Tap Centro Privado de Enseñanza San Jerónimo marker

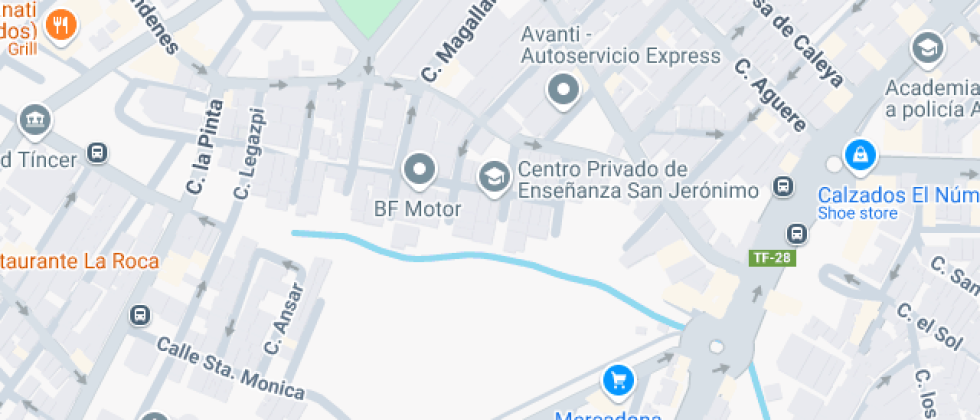[x=493, y=177]
